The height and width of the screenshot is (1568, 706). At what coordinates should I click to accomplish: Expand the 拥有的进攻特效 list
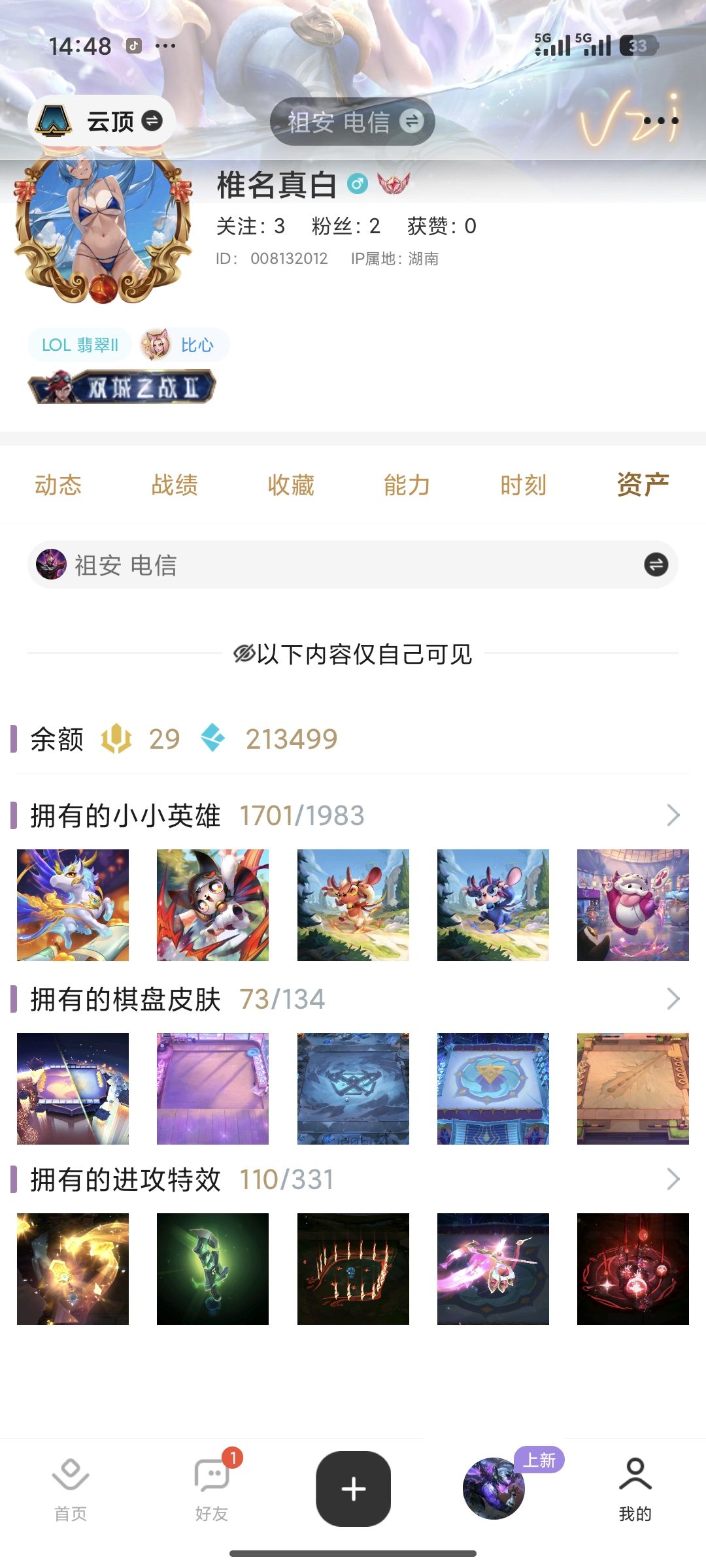click(673, 1179)
